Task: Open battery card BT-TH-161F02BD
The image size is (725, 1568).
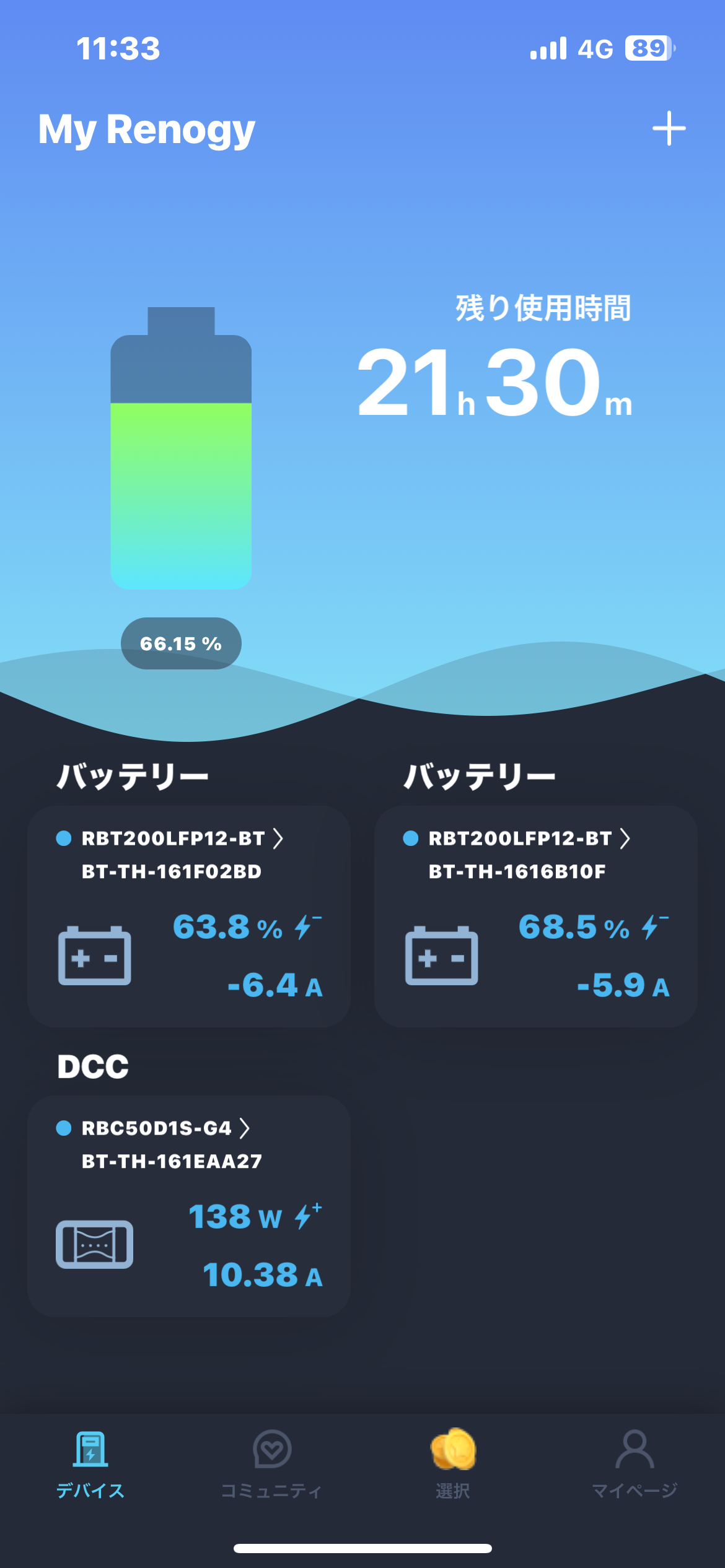Action: [x=188, y=917]
